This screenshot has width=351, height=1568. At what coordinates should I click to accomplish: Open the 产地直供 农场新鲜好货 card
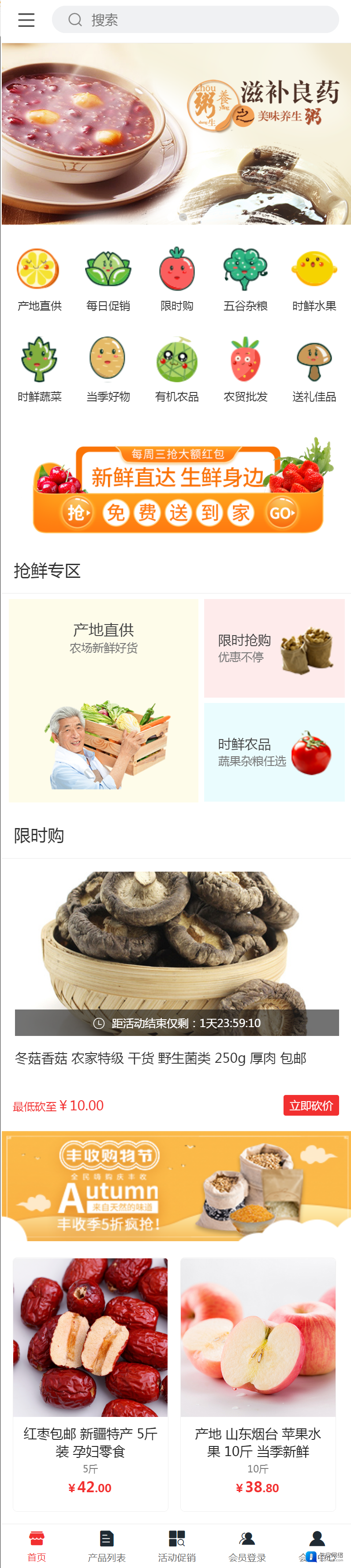pyautogui.click(x=103, y=700)
